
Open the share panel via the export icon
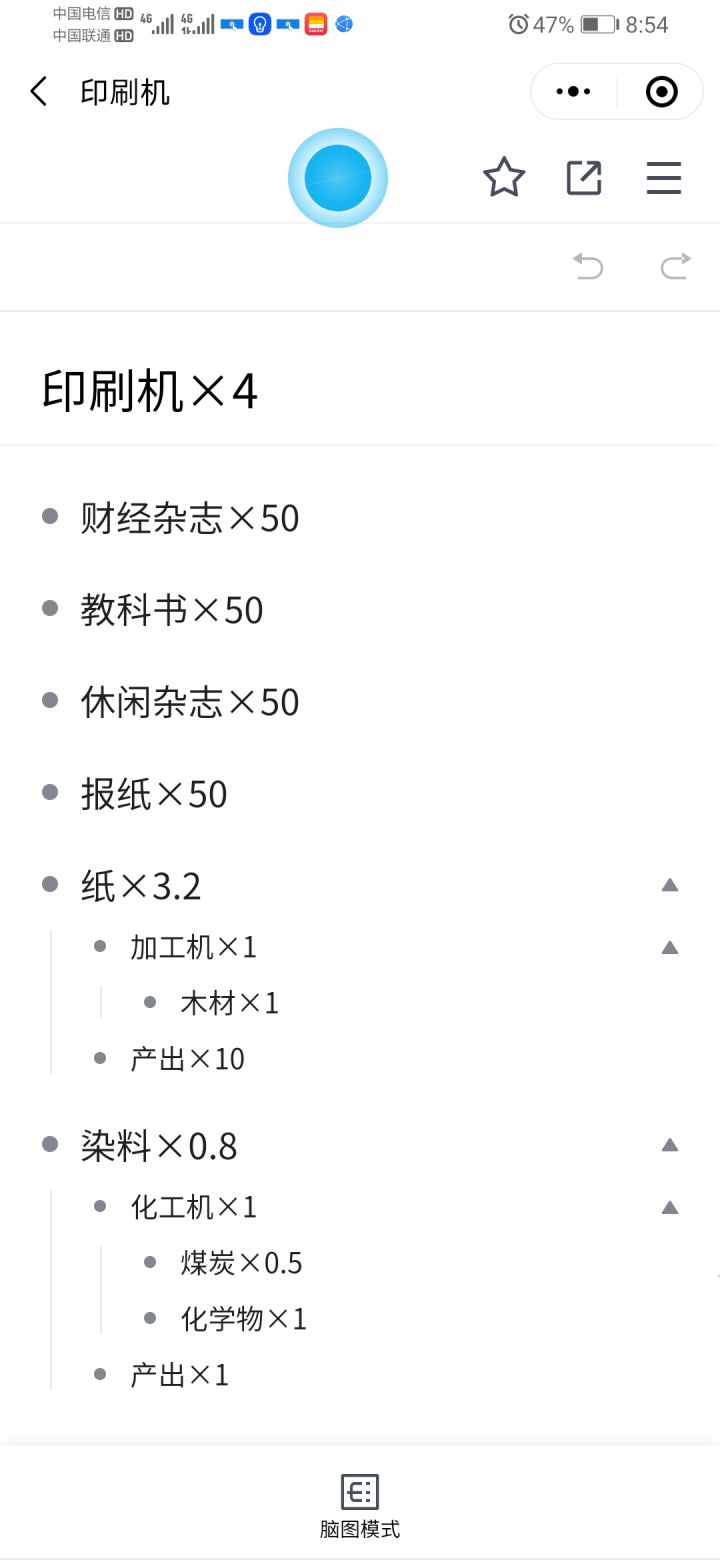point(583,178)
